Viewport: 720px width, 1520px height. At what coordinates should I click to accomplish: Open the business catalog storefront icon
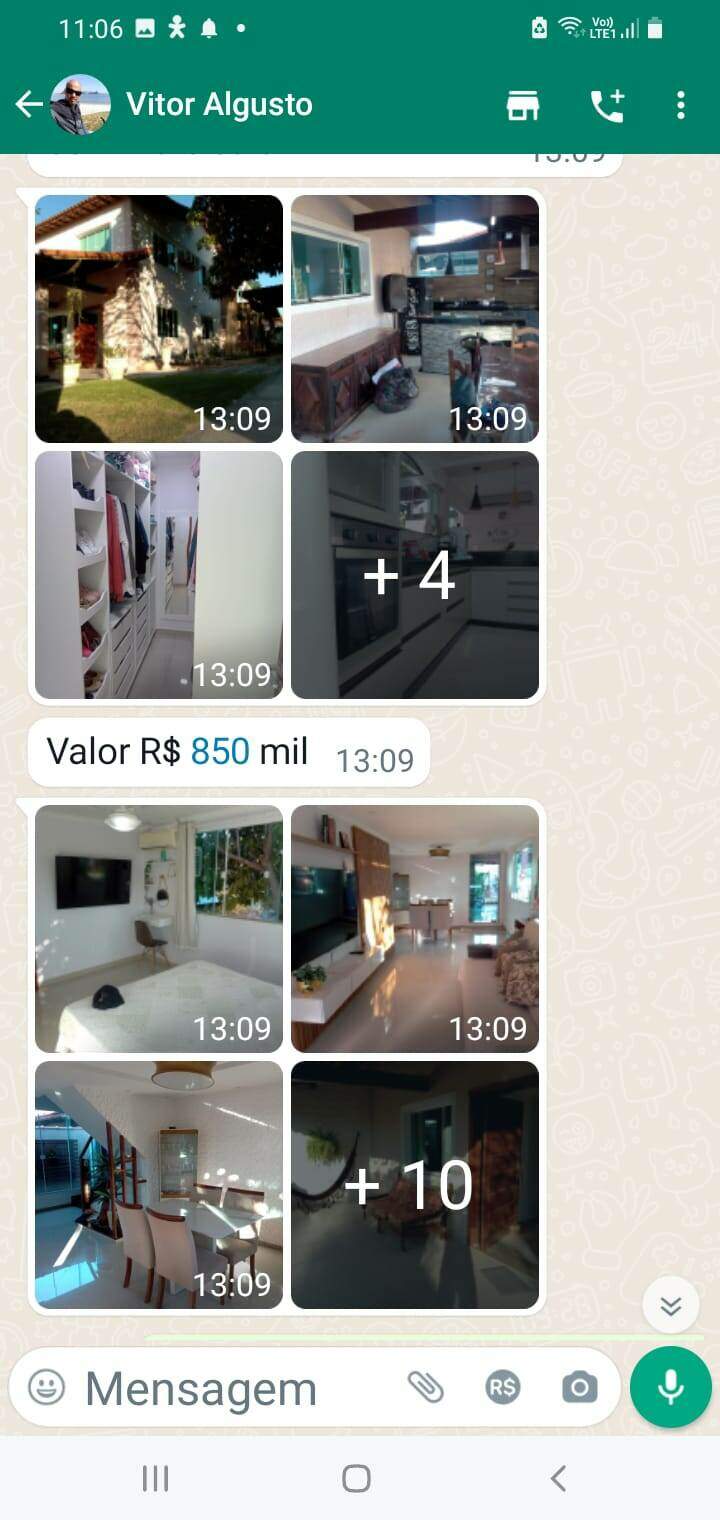pos(523,105)
